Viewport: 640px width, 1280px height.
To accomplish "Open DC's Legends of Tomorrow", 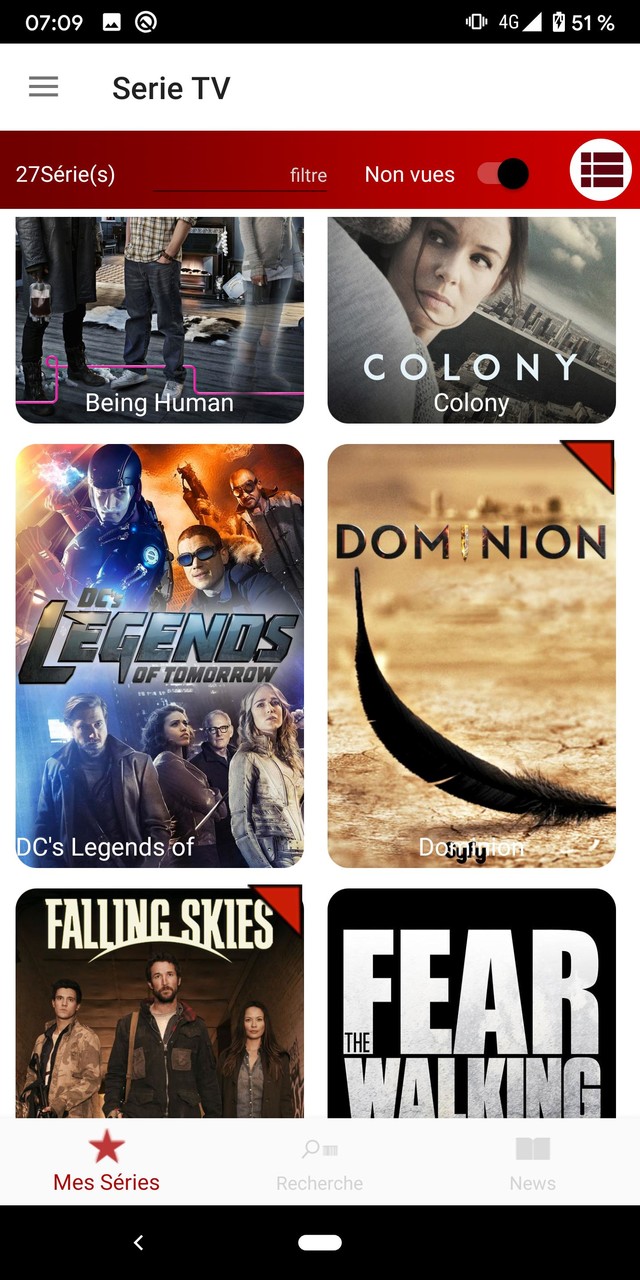I will (159, 655).
